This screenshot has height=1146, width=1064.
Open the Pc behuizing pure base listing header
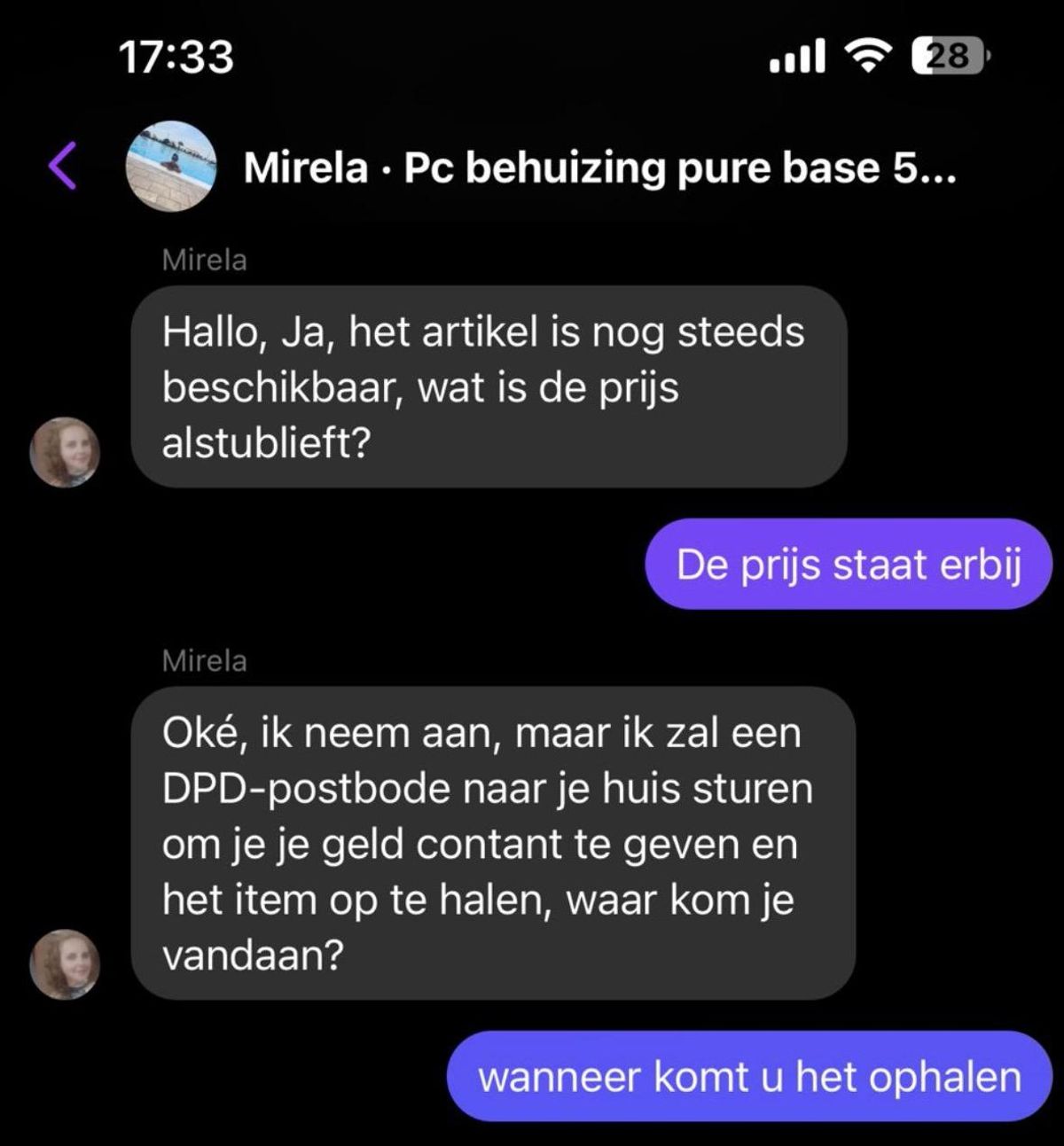tap(599, 168)
